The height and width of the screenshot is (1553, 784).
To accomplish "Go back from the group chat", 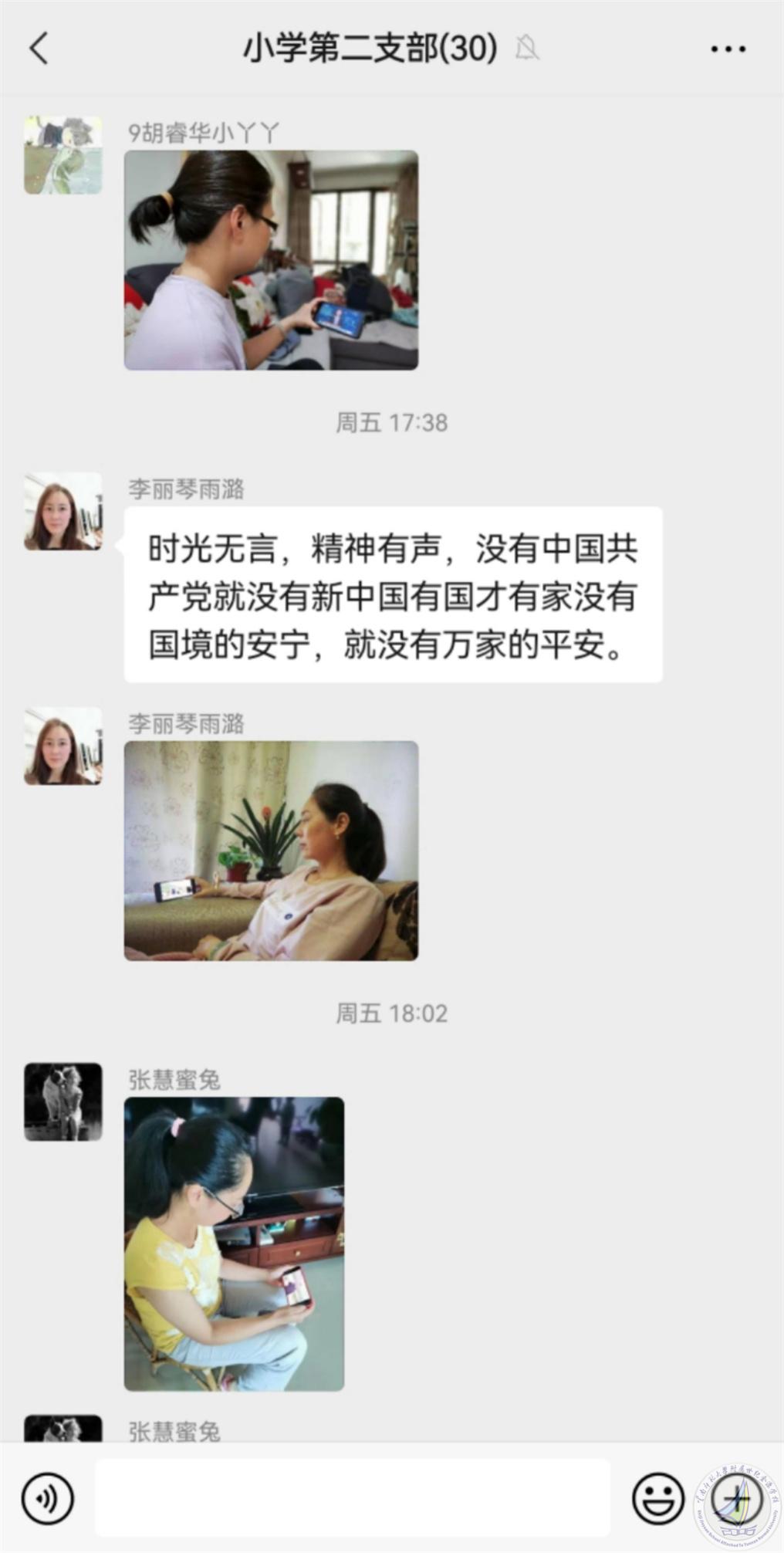I will tap(39, 49).
